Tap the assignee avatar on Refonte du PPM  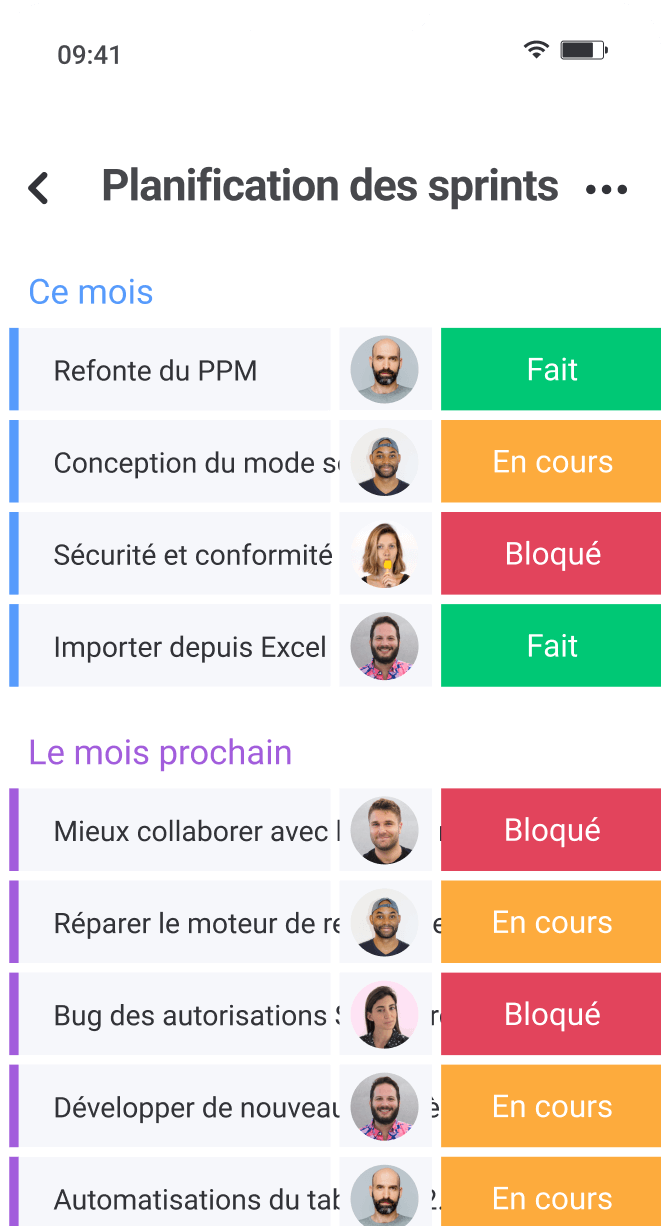[385, 370]
